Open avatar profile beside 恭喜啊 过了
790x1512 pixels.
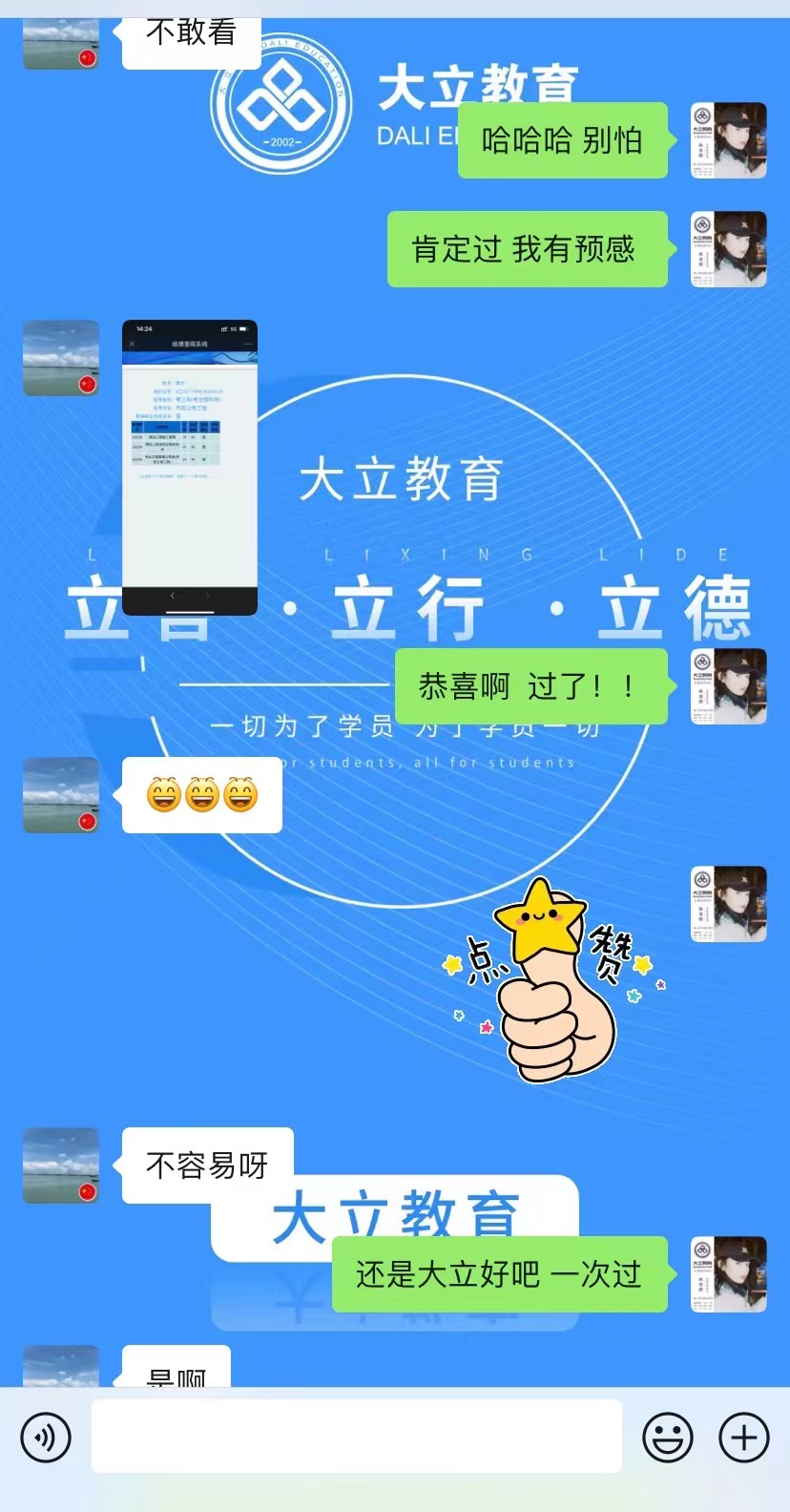[x=729, y=686]
